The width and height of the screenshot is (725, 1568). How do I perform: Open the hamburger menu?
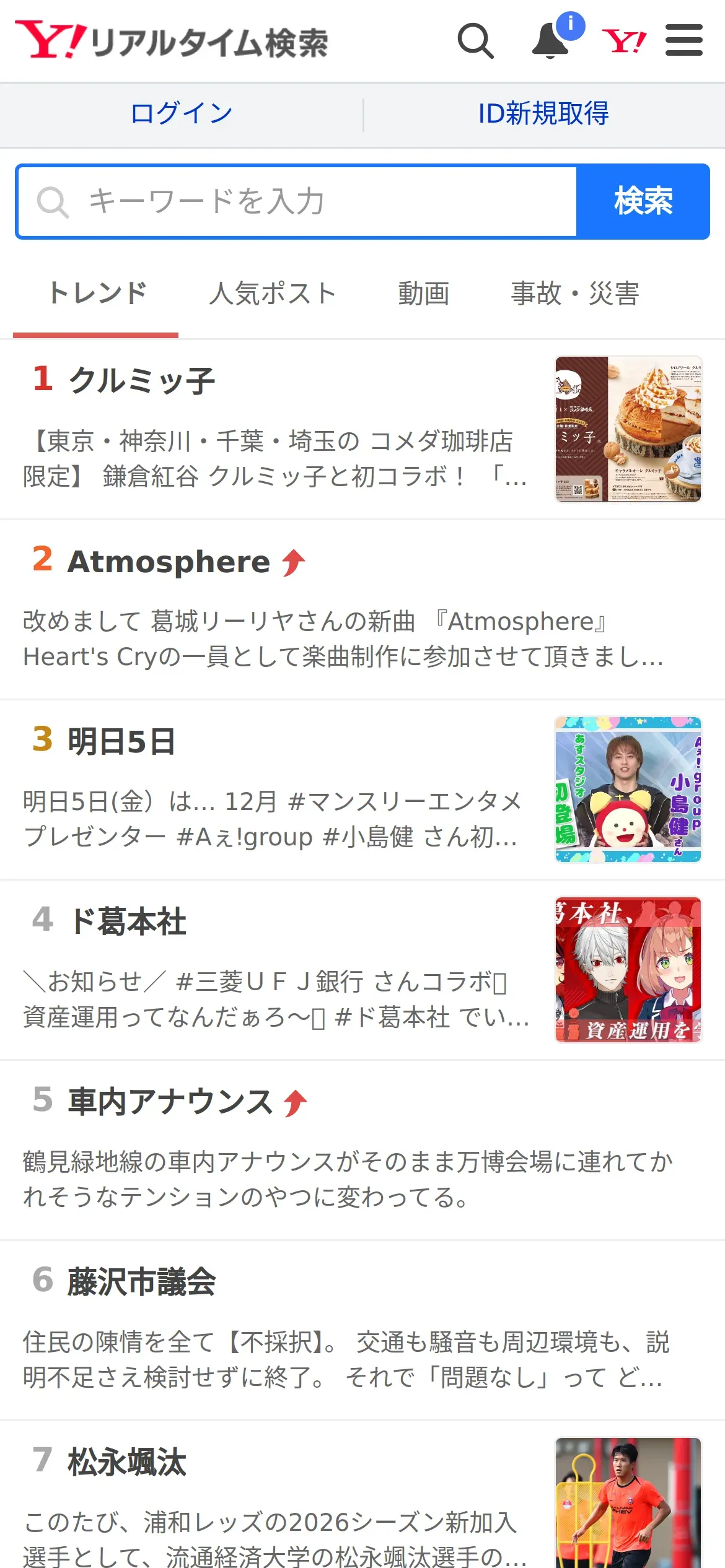[x=683, y=41]
